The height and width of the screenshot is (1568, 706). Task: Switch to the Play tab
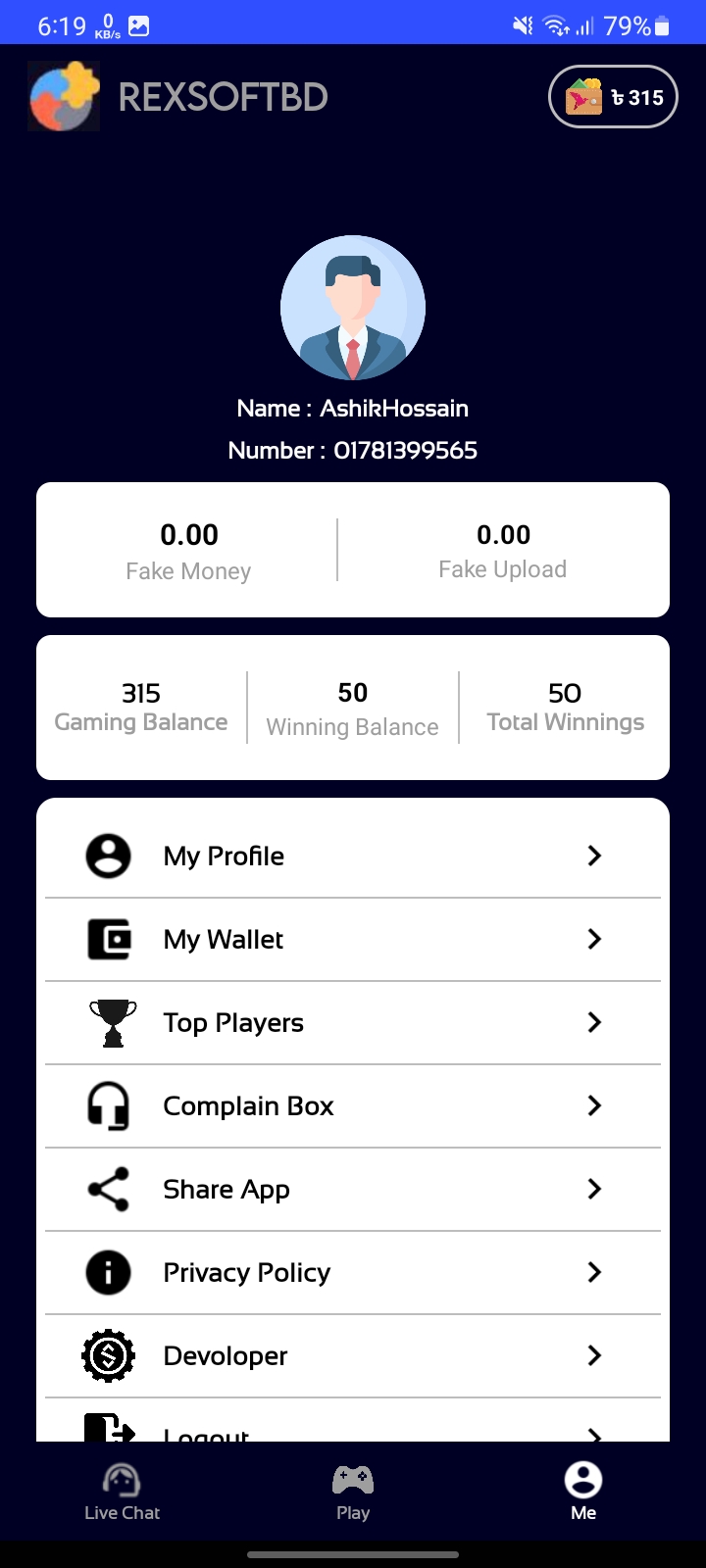353,1493
